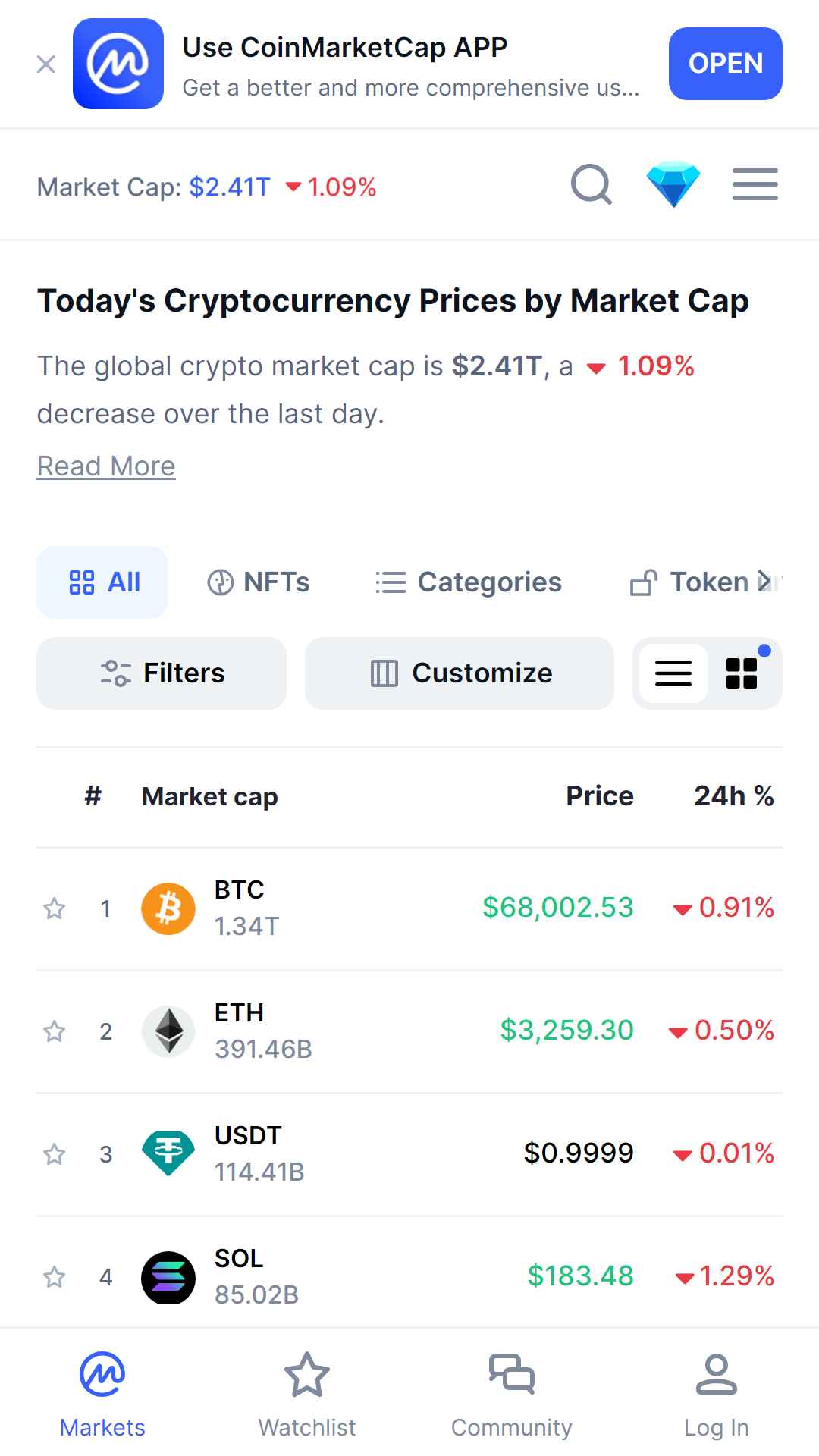Select the All tab

102,582
